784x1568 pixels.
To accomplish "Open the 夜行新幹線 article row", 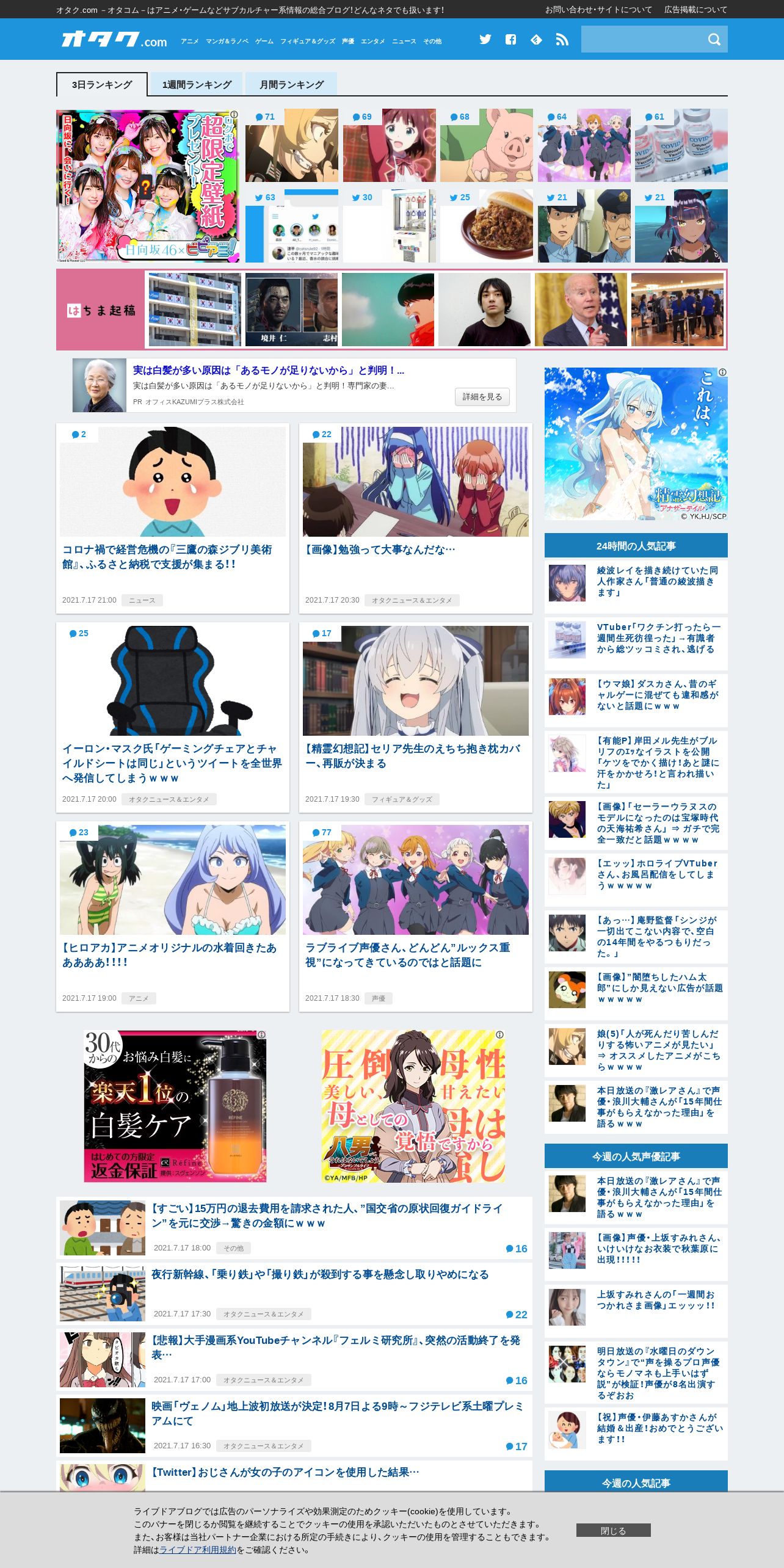I will point(294,1293).
